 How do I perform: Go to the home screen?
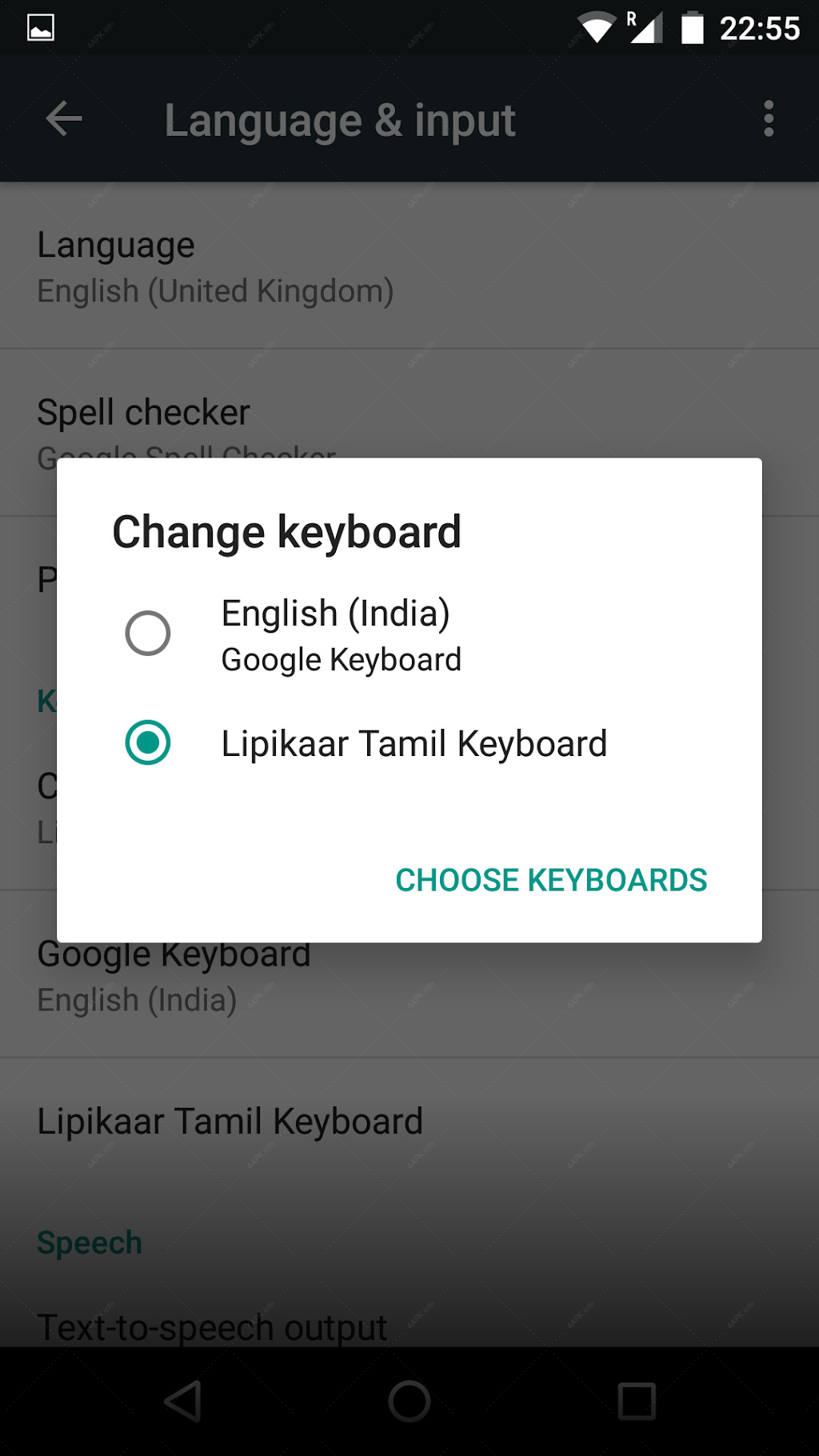[409, 1401]
